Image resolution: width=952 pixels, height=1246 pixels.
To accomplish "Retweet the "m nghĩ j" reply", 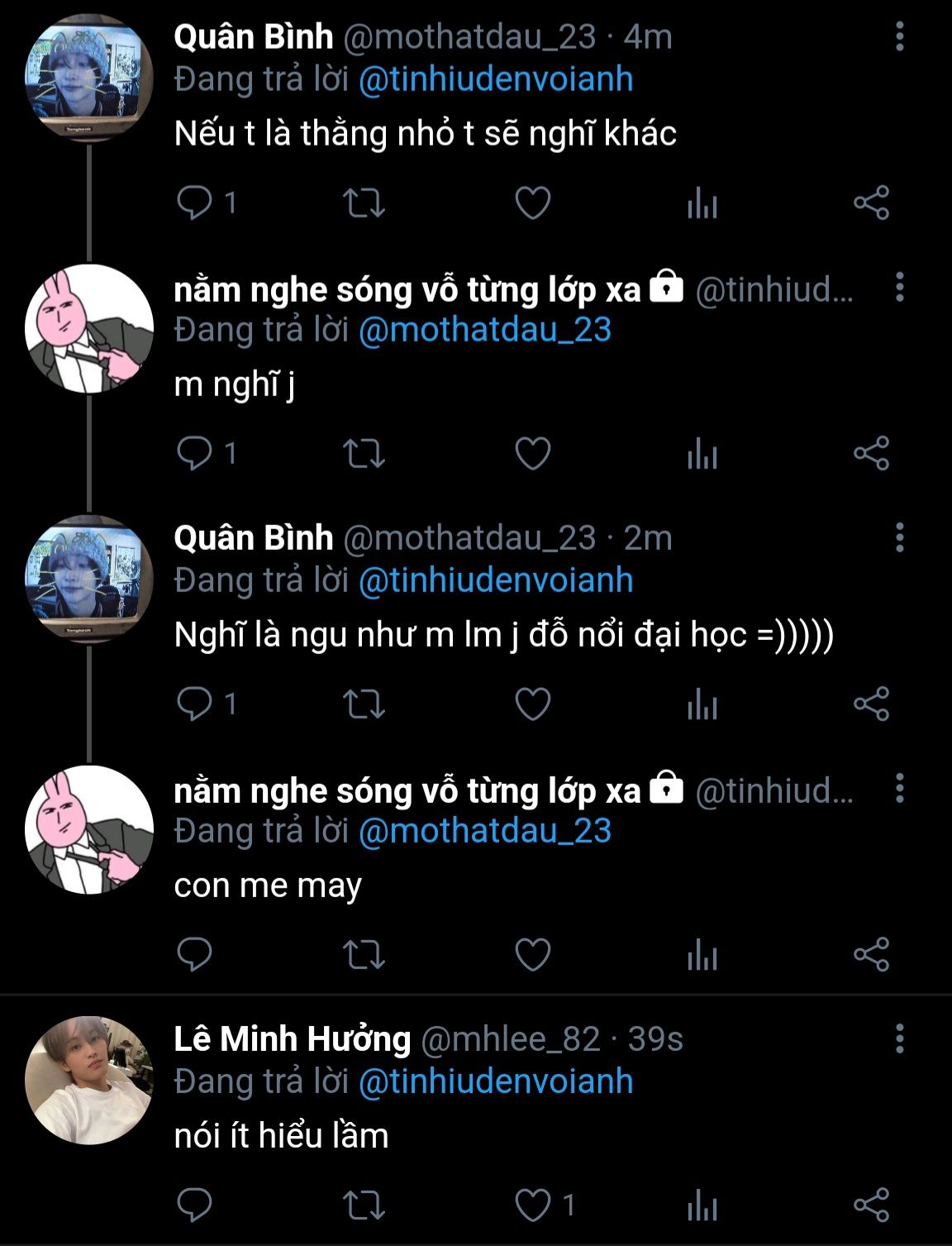I will pos(364,454).
